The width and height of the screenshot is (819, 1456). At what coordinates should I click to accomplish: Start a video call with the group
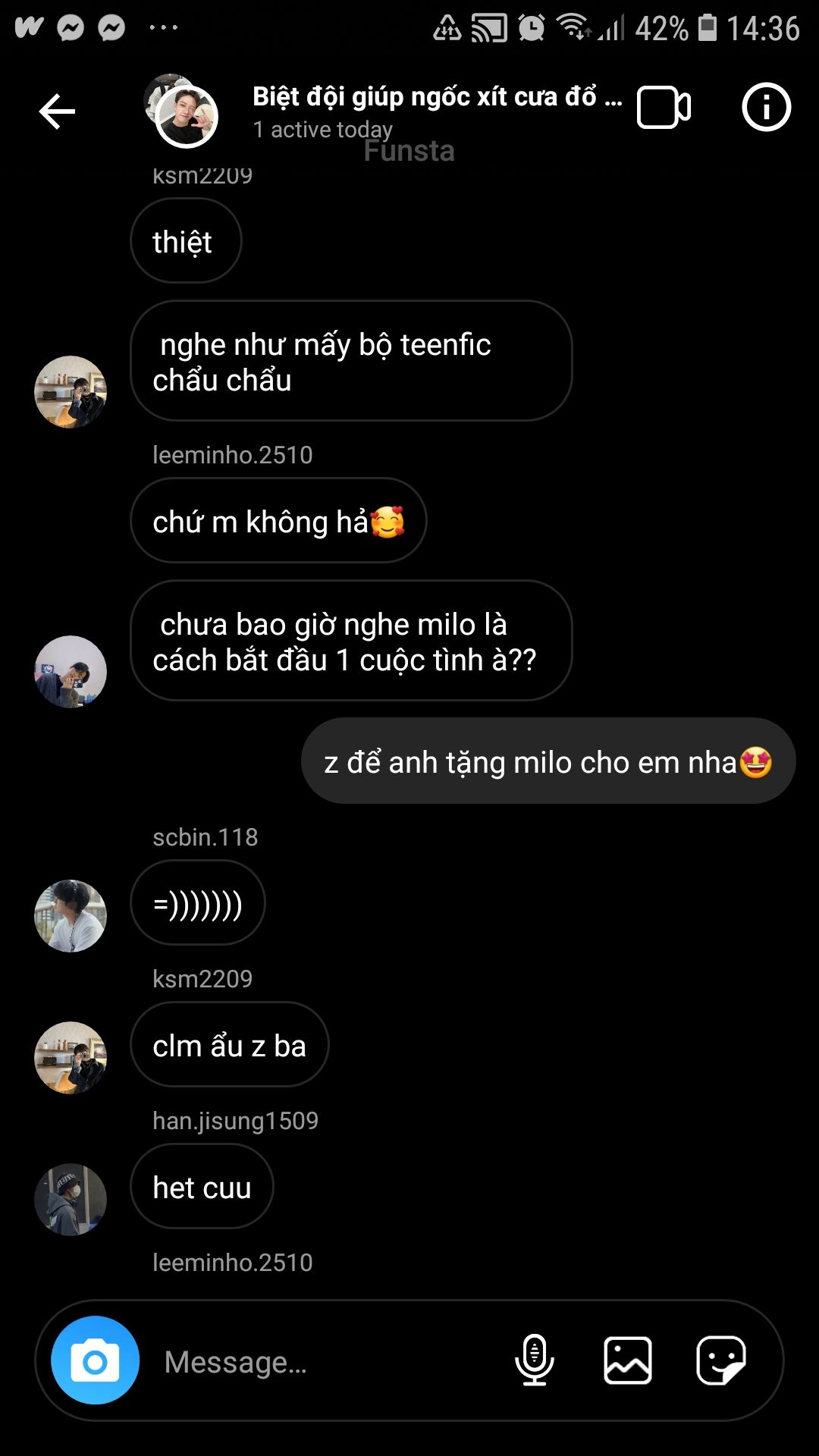tap(664, 108)
